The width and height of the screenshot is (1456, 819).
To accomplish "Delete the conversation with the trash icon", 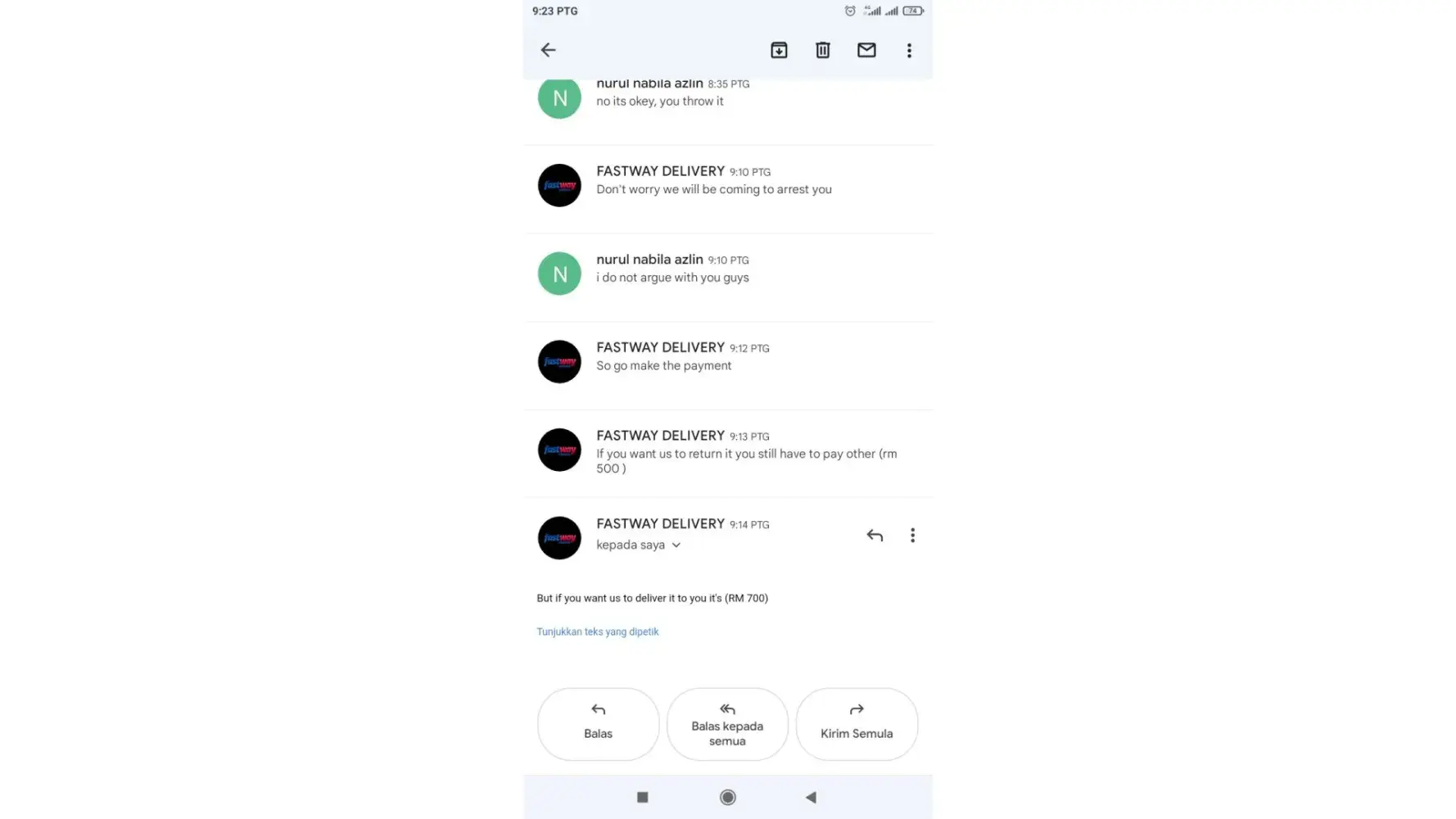I will pos(822,50).
